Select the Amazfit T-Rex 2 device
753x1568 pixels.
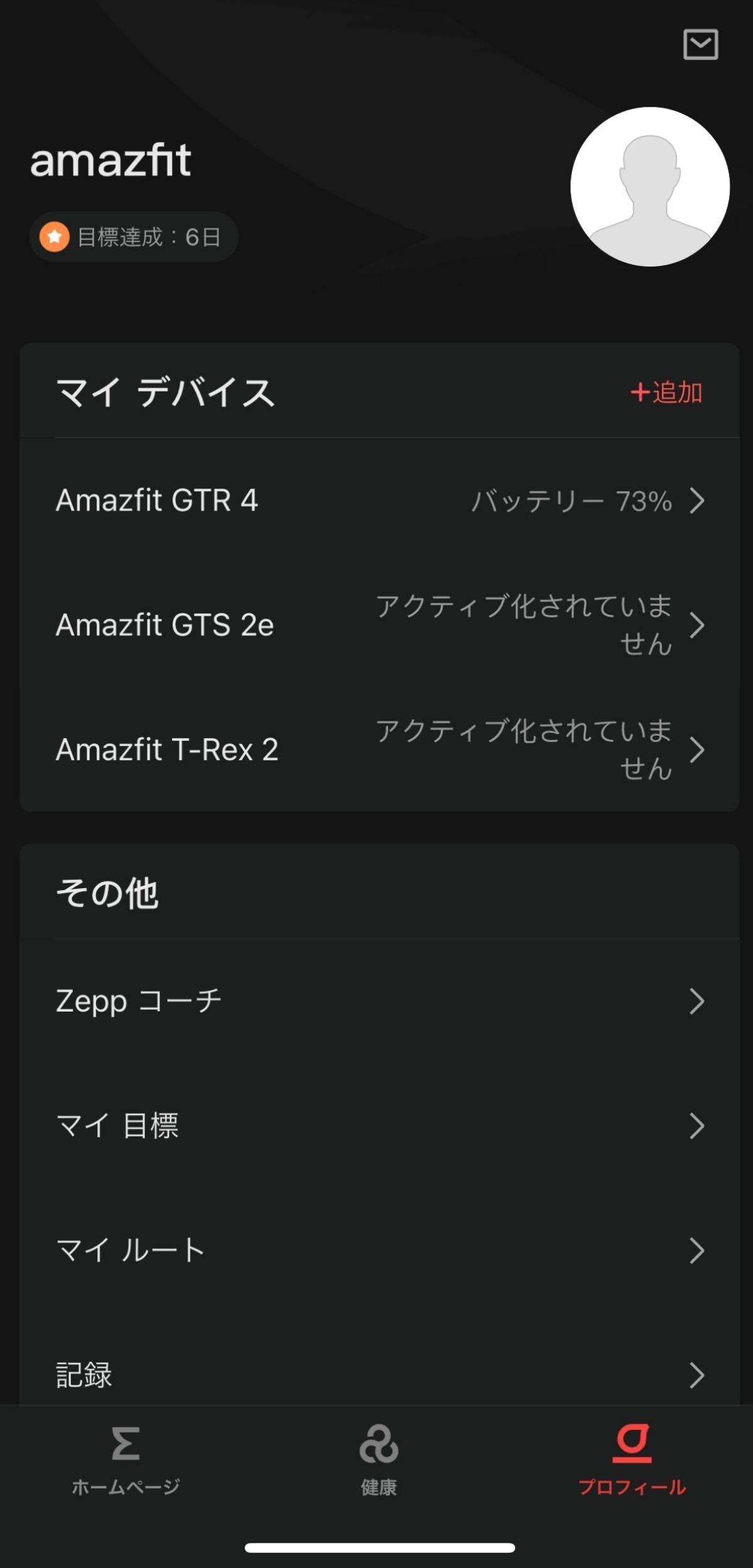pos(380,750)
